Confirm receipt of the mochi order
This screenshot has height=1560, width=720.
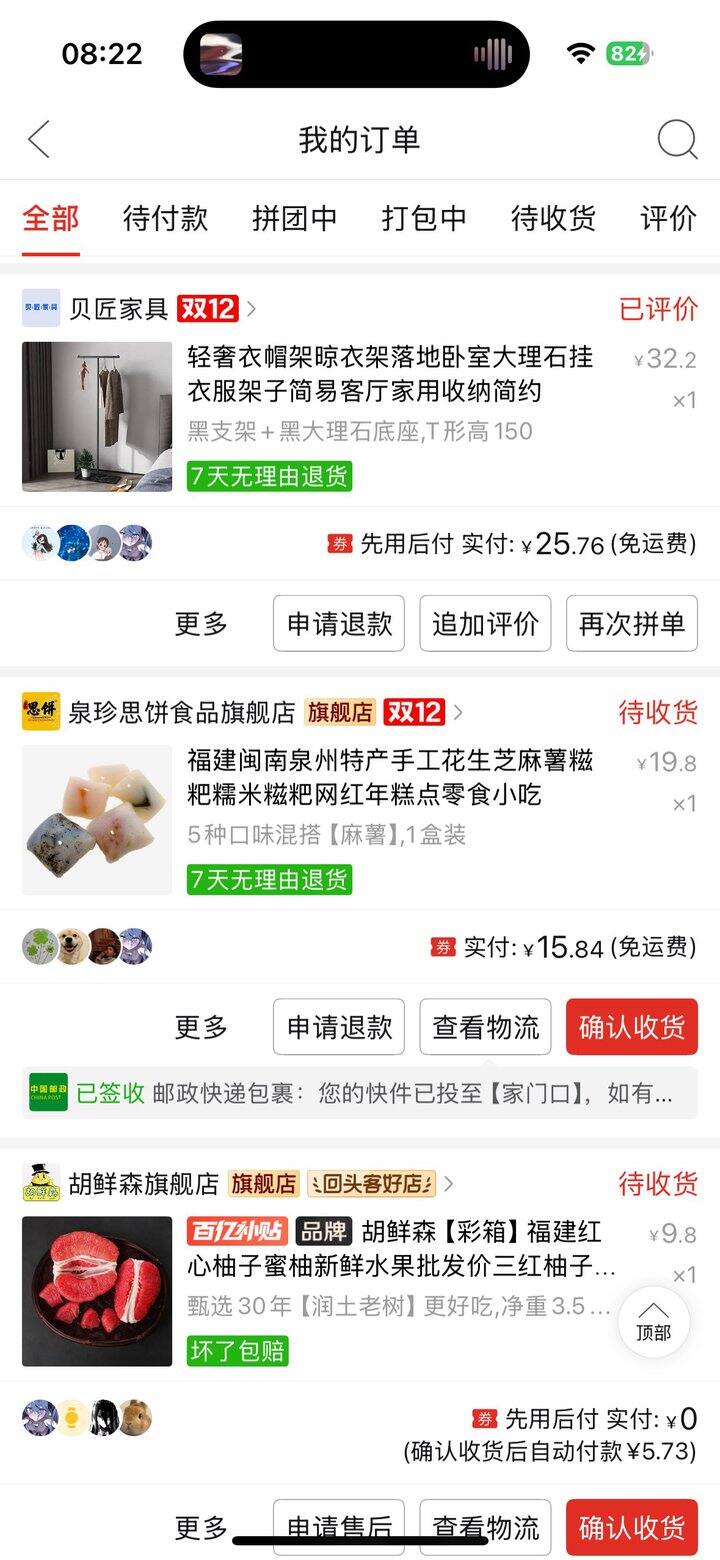[631, 1027]
